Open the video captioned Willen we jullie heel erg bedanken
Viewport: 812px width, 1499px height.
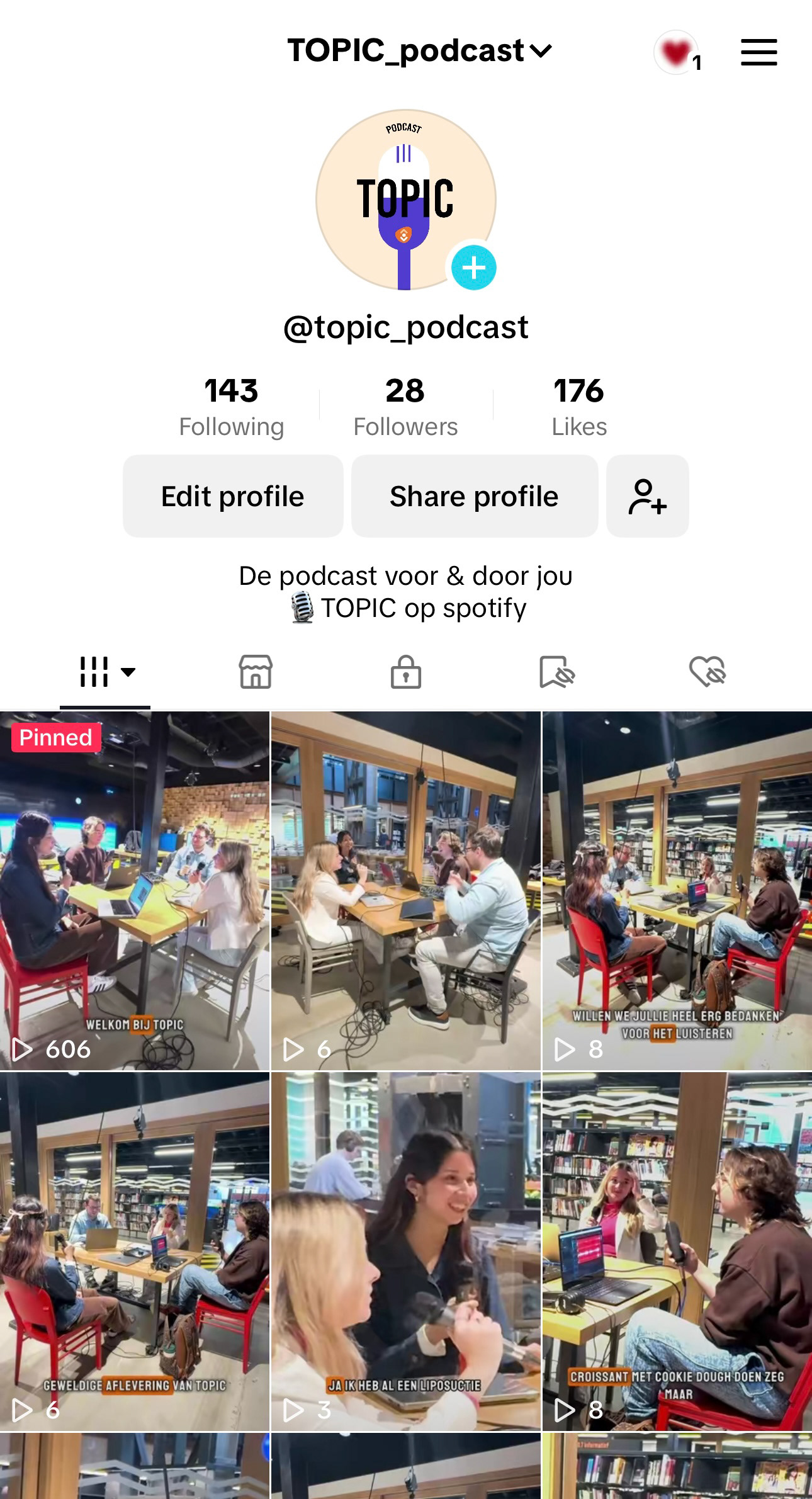677,891
